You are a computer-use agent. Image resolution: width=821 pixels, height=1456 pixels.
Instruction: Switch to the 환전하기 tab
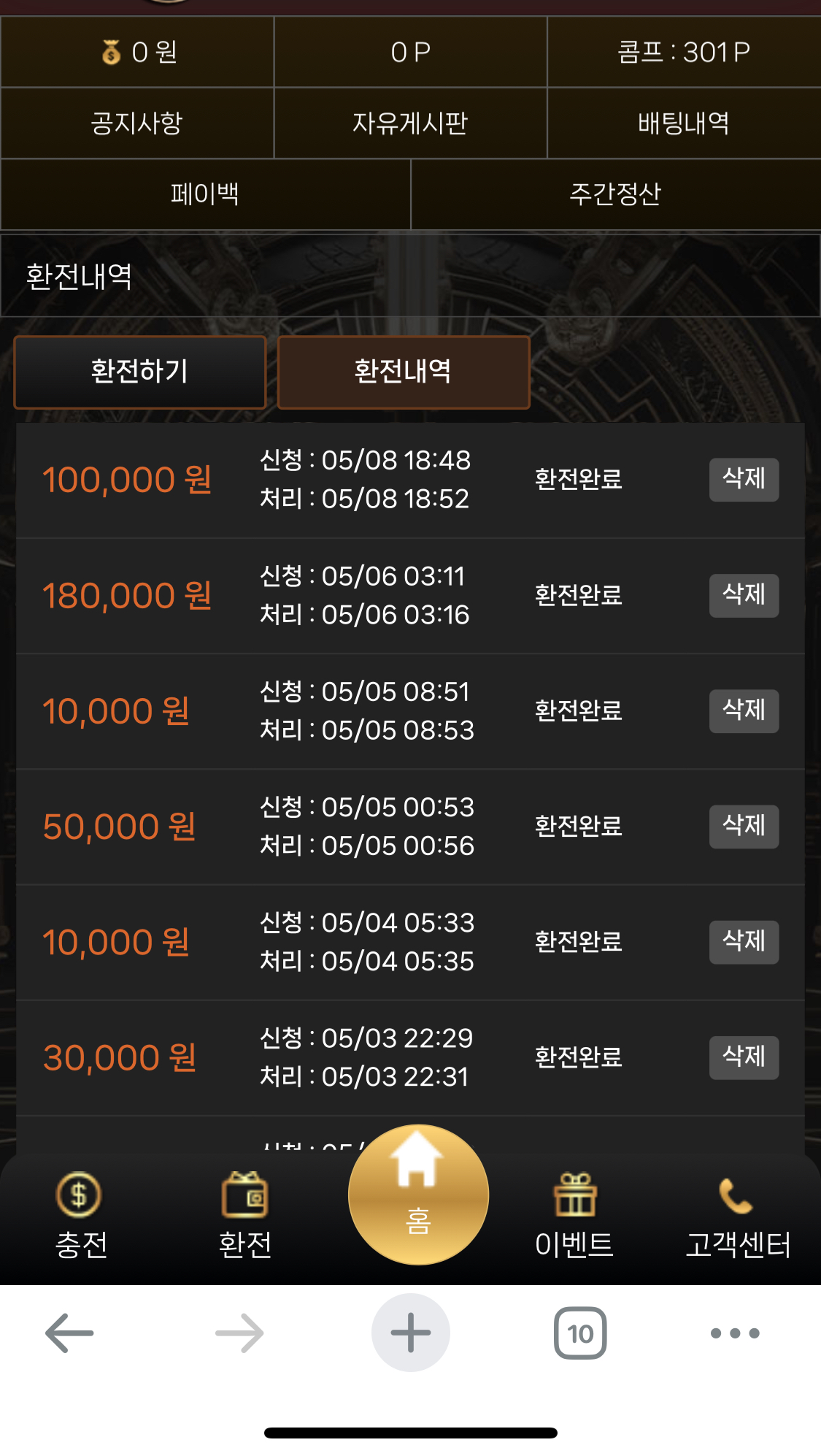point(139,372)
